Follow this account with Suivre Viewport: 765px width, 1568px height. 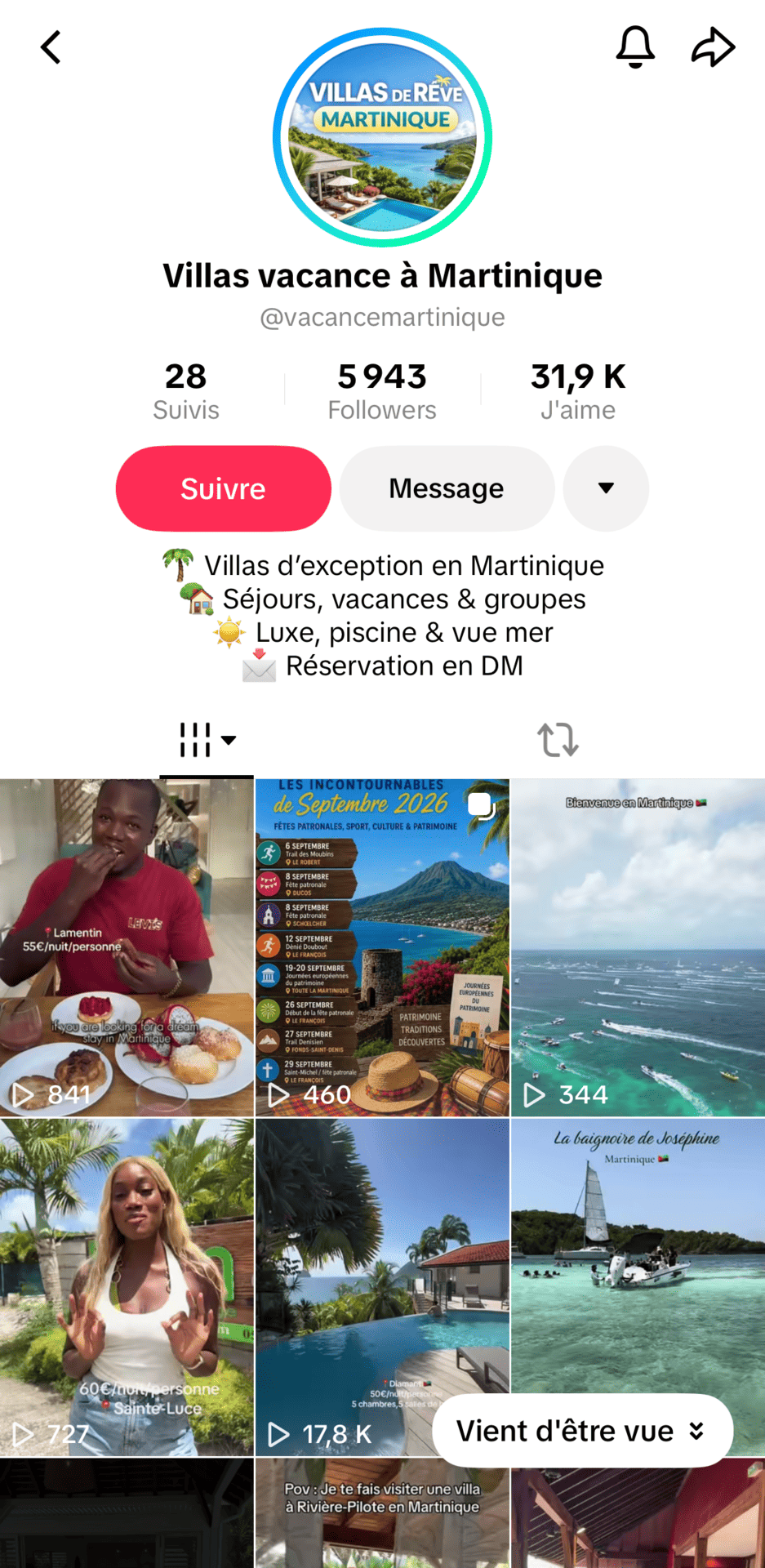(223, 488)
